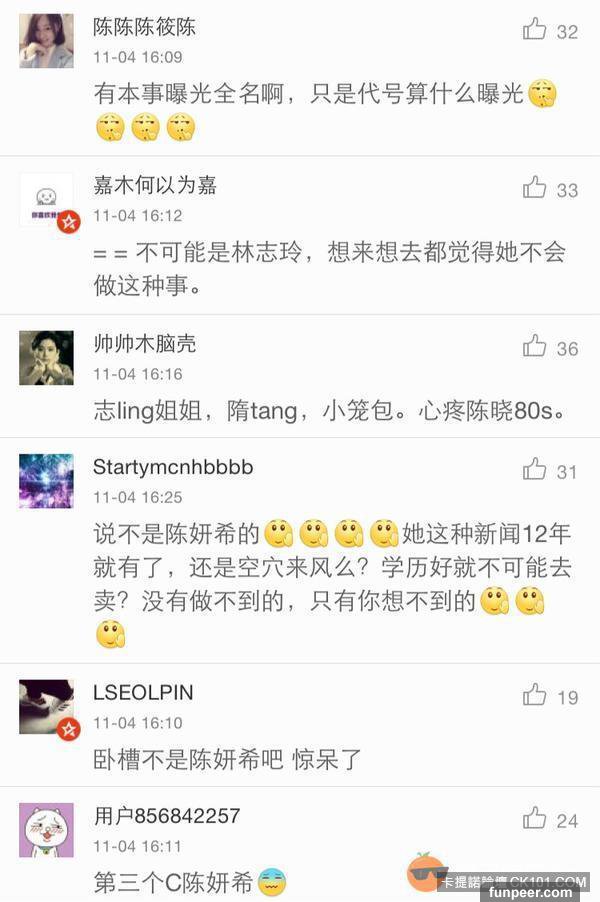Open the comment 卧槽不是陈妍希吧
Image resolution: width=600 pixels, height=902 pixels.
click(x=227, y=759)
